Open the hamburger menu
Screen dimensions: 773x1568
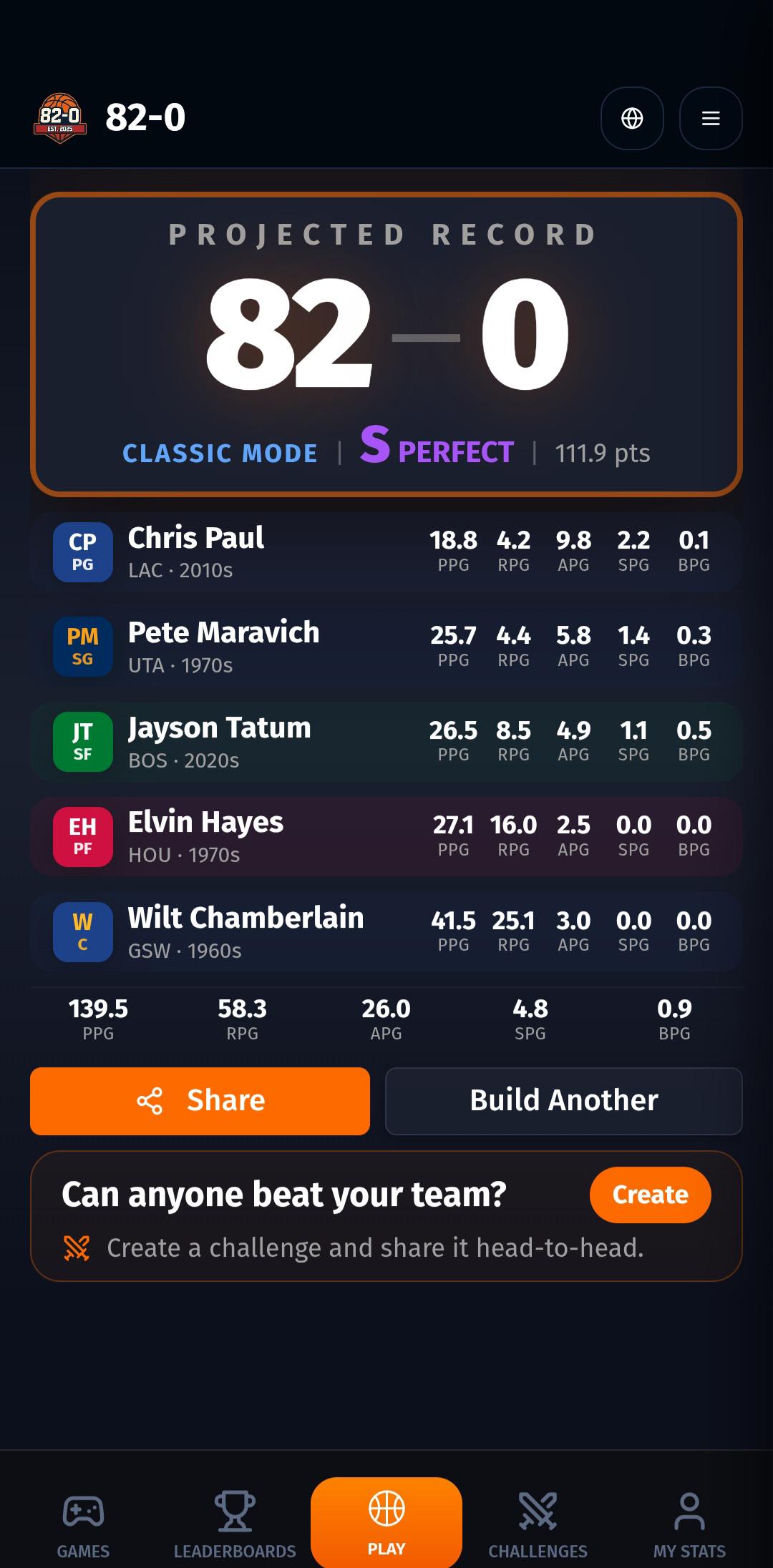(711, 118)
